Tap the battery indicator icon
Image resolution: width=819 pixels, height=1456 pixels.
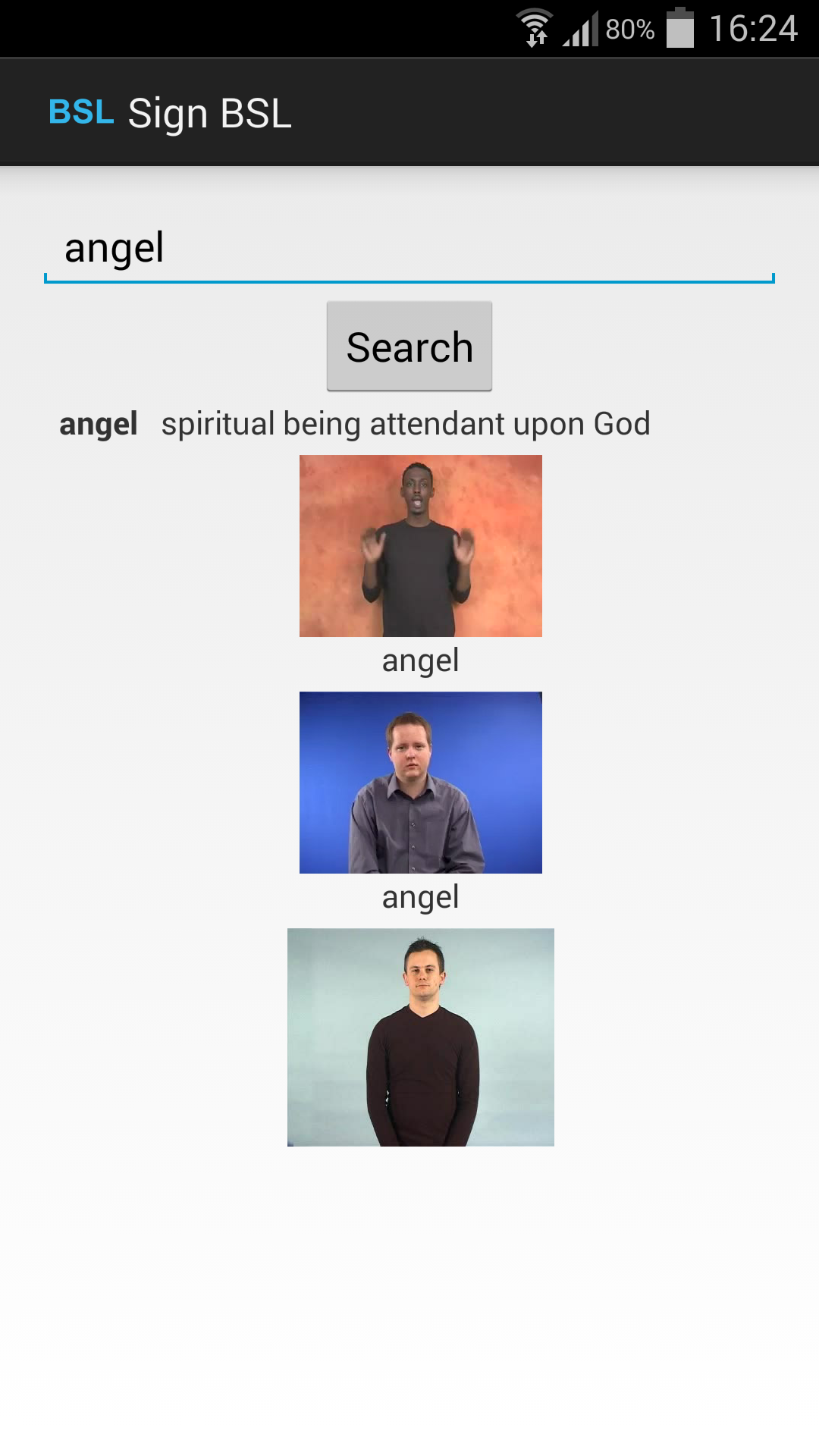[679, 28]
